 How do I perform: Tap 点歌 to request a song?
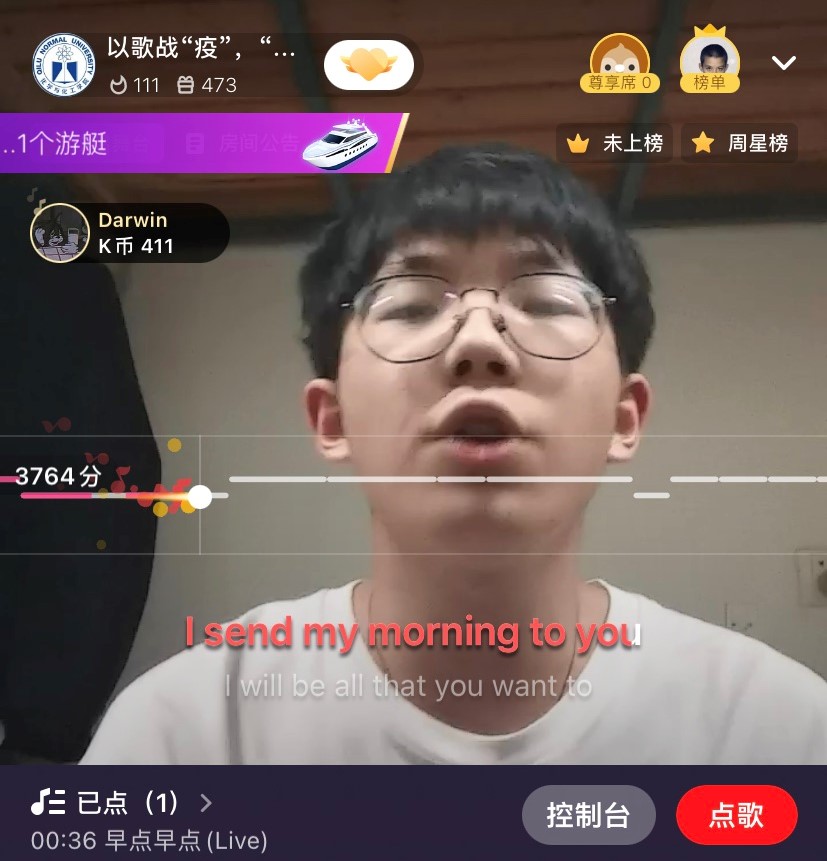tap(736, 815)
